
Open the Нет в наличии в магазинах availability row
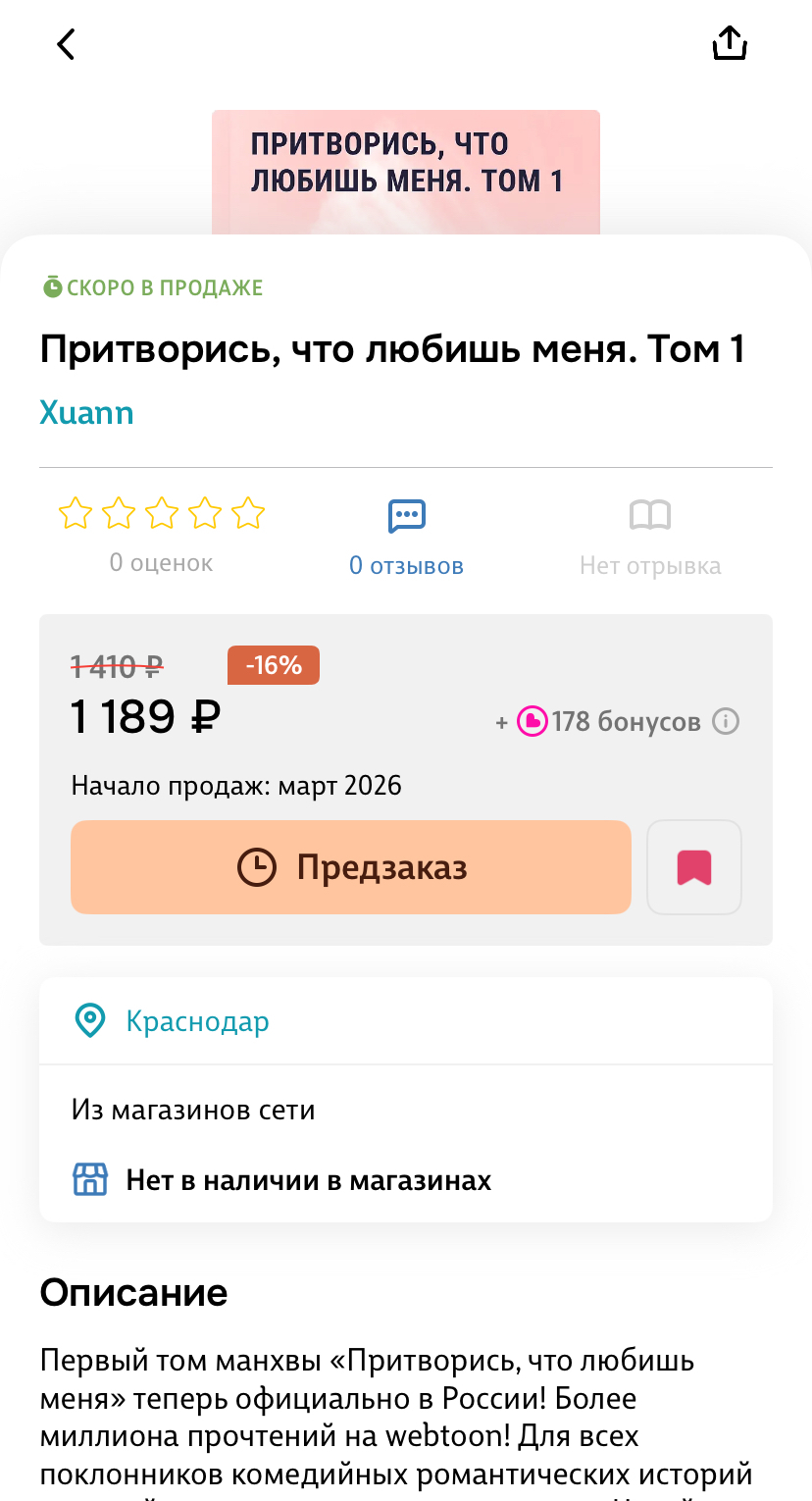pos(308,1179)
